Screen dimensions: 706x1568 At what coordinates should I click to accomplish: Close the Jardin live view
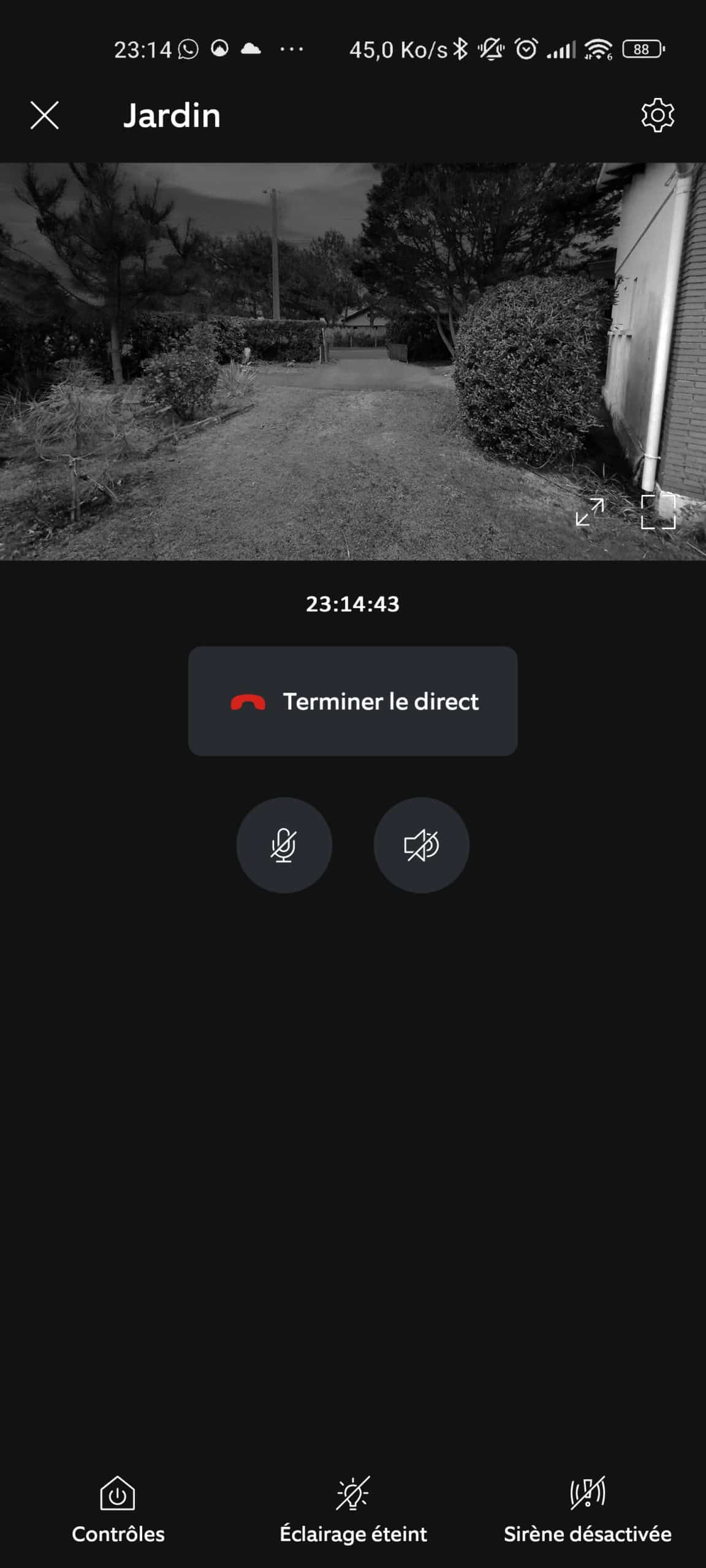tap(45, 115)
